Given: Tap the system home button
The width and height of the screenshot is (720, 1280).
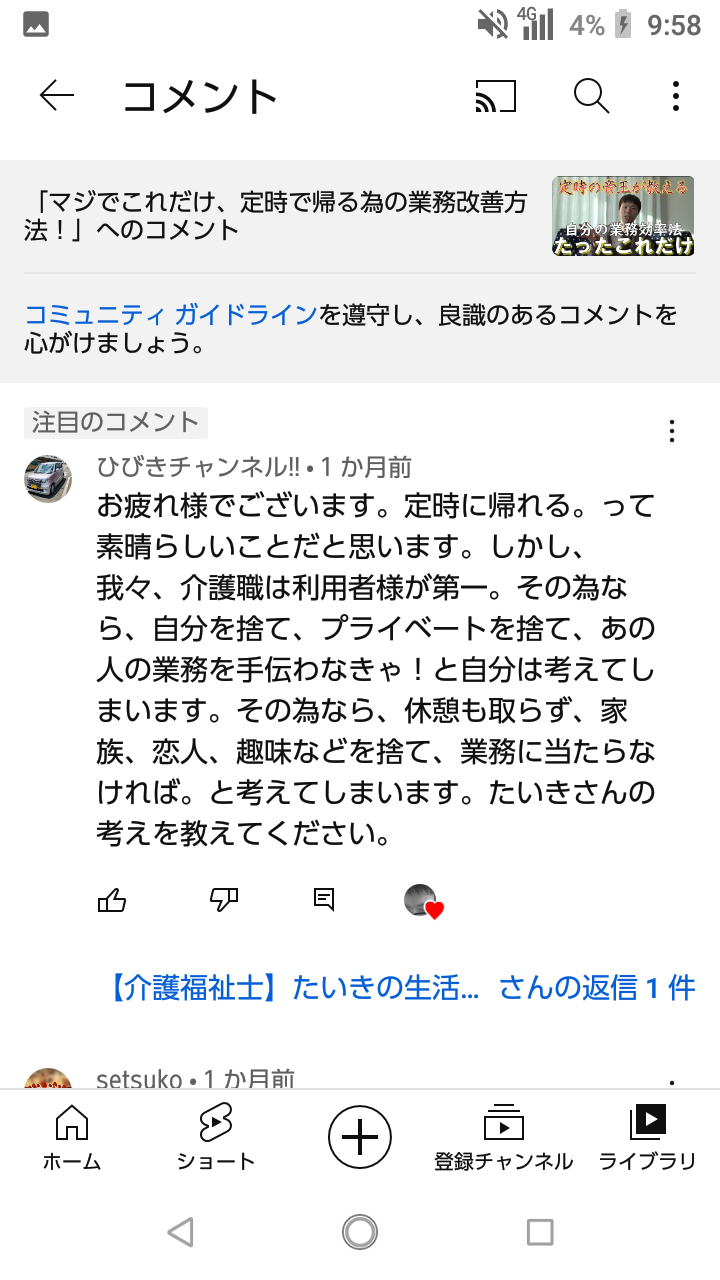Looking at the screenshot, I should 360,1231.
